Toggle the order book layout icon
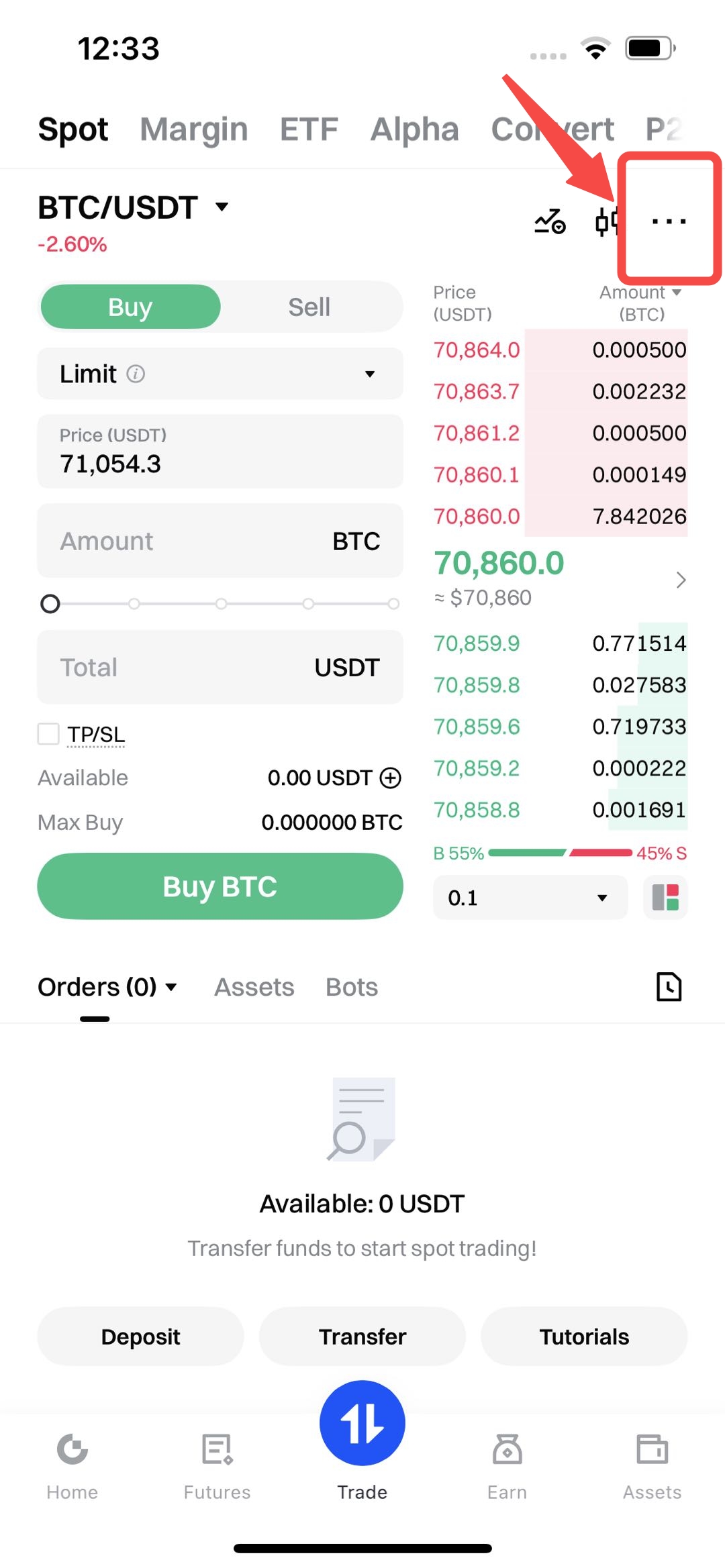This screenshot has width=725, height=1568. pos(665,898)
